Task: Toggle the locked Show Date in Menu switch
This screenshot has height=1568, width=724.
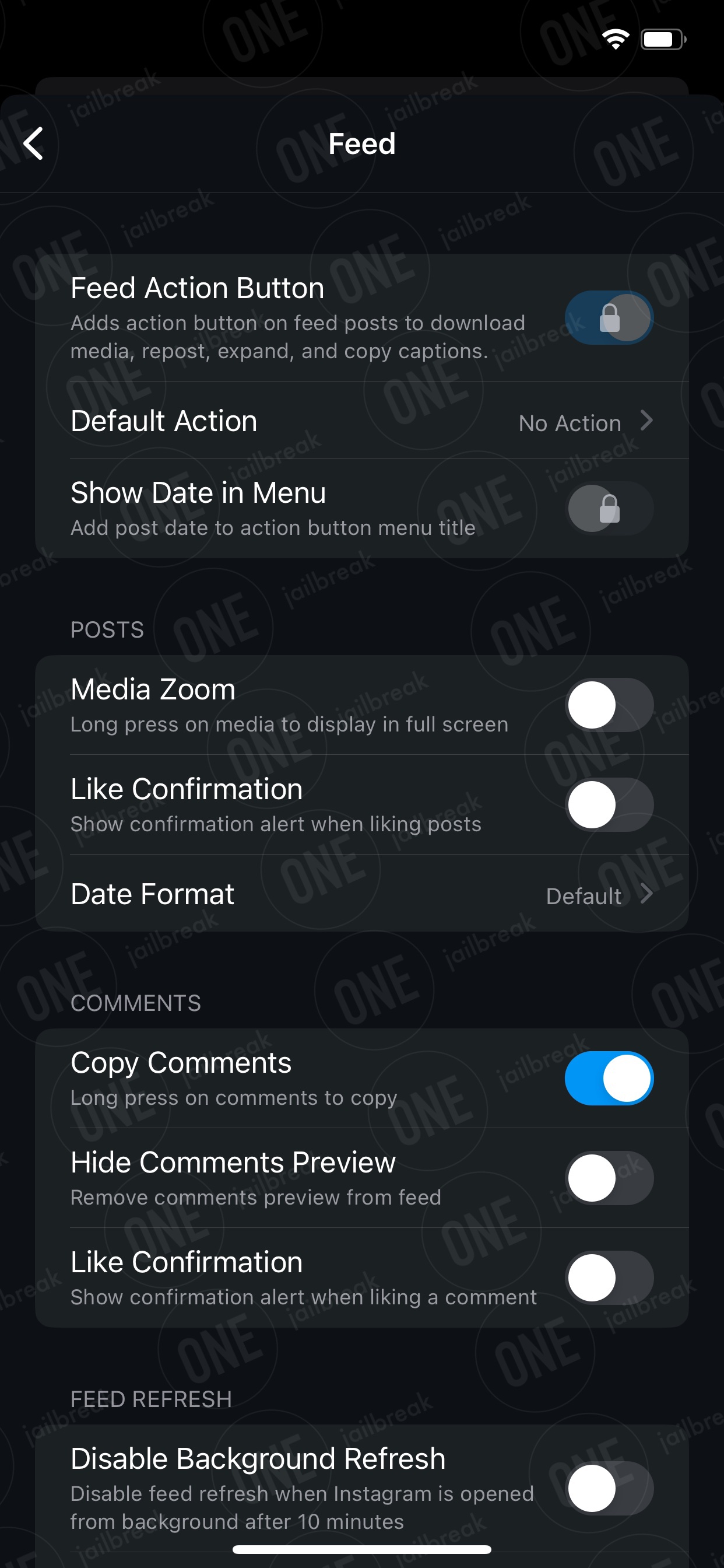Action: [x=609, y=508]
